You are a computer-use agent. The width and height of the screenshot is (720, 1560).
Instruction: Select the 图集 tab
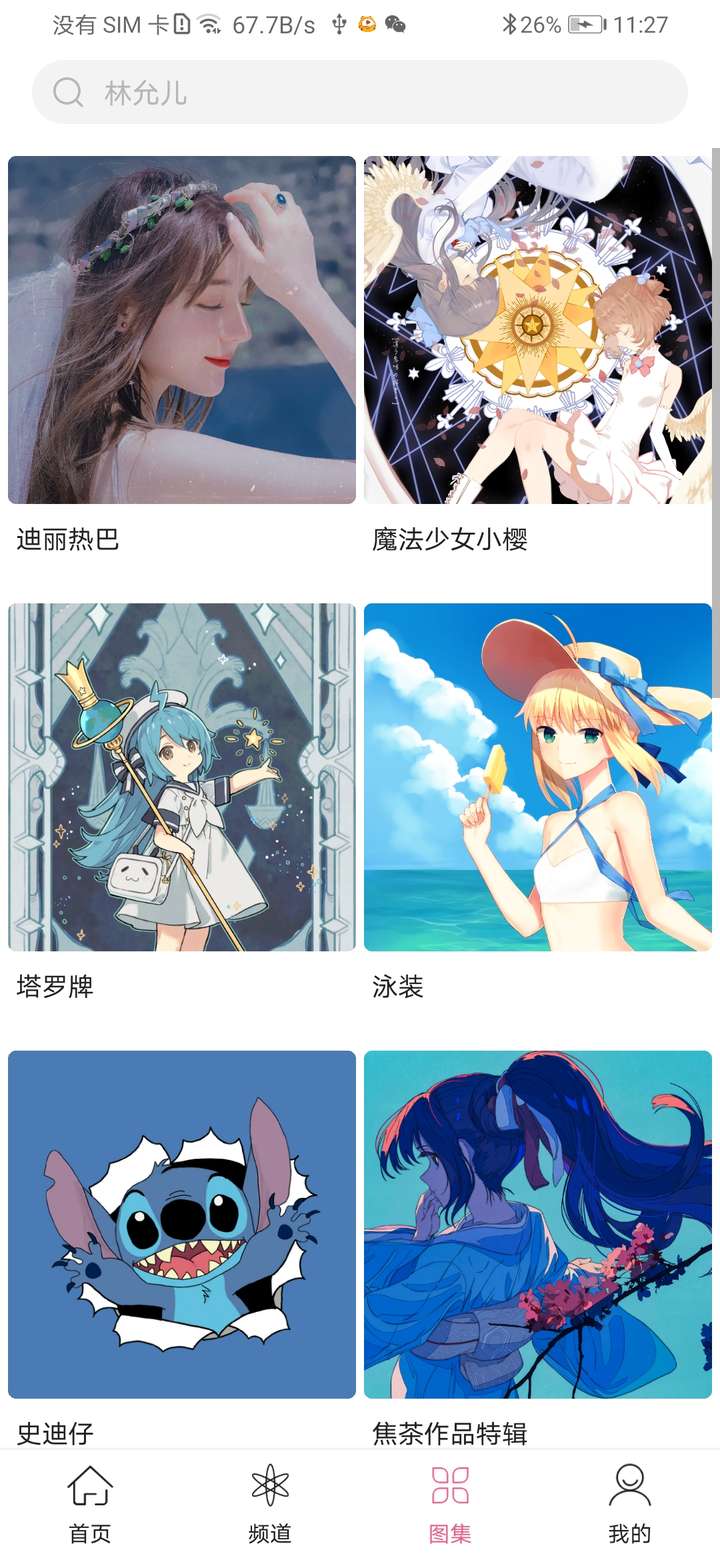(450, 1503)
